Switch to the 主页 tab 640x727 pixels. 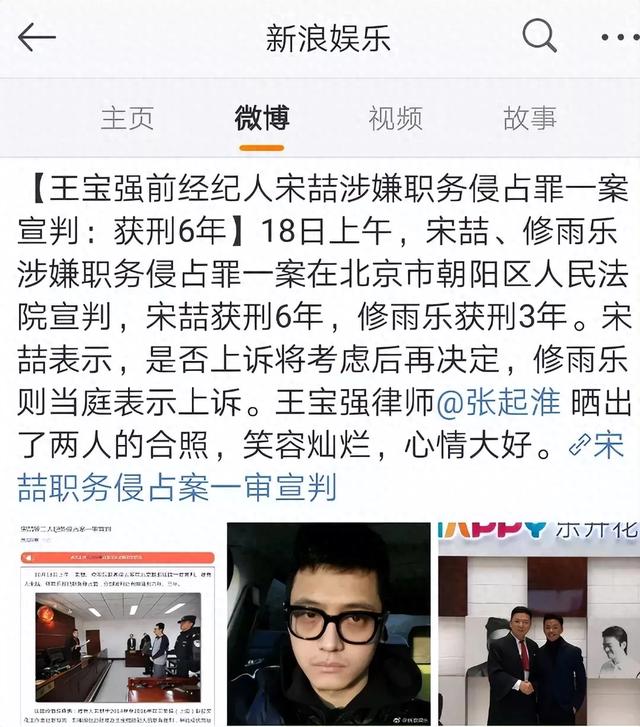coord(127,117)
